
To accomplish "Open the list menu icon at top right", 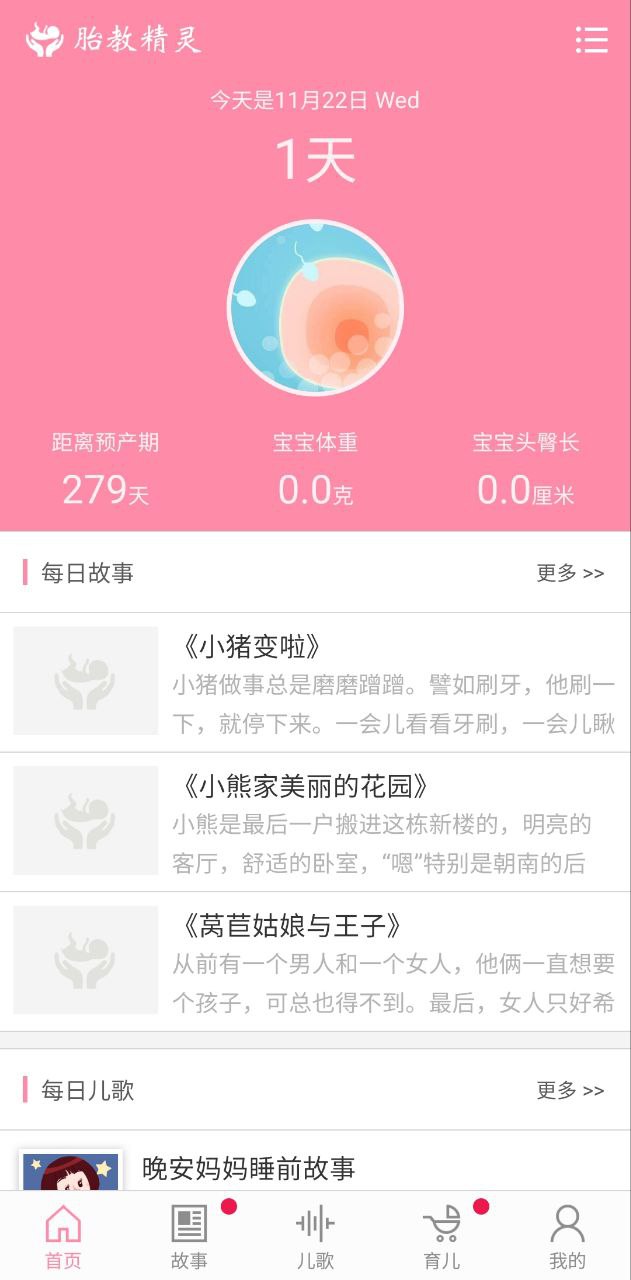I will tap(591, 40).
